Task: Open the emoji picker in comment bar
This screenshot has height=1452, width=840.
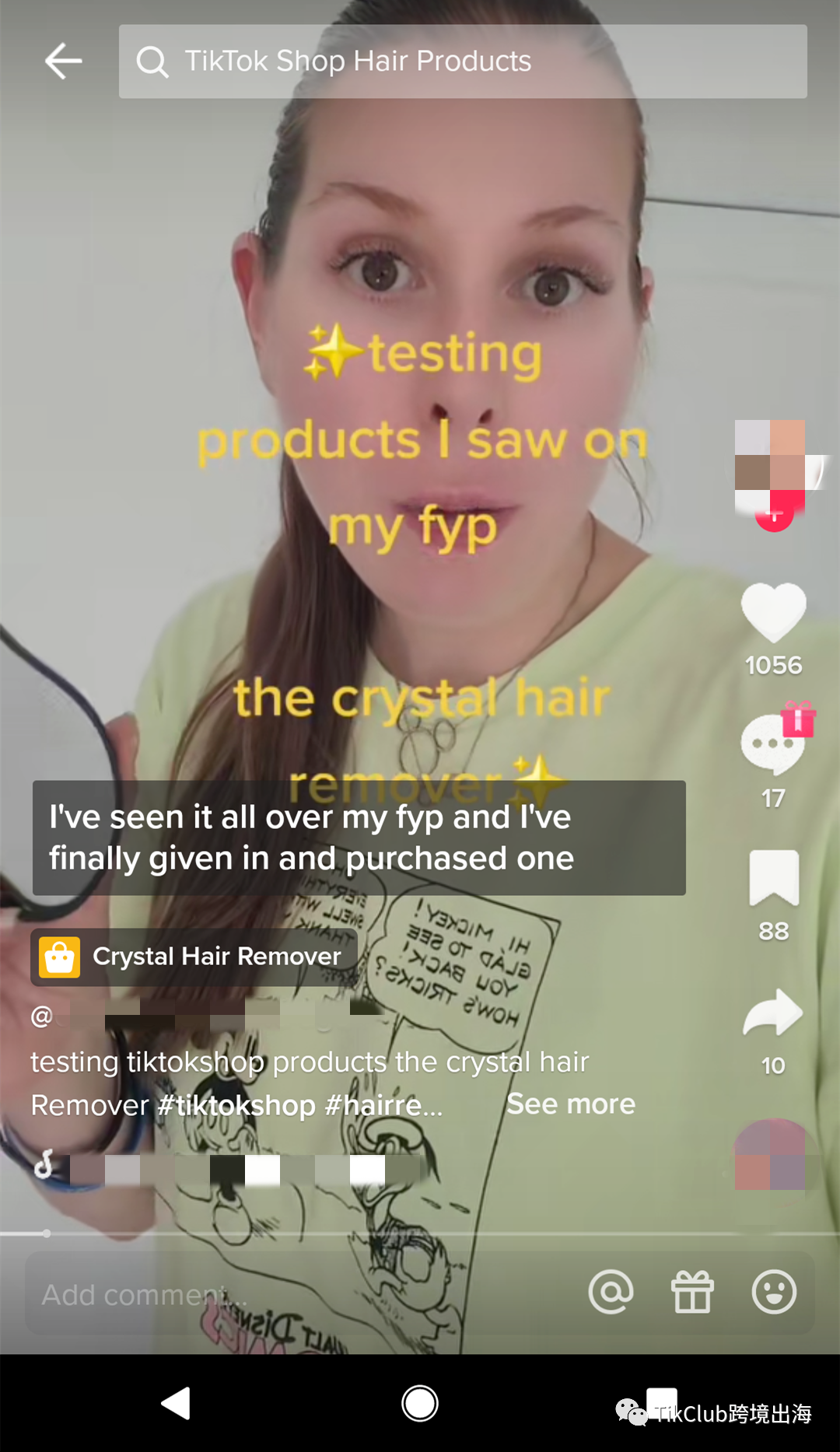Action: tap(774, 1293)
